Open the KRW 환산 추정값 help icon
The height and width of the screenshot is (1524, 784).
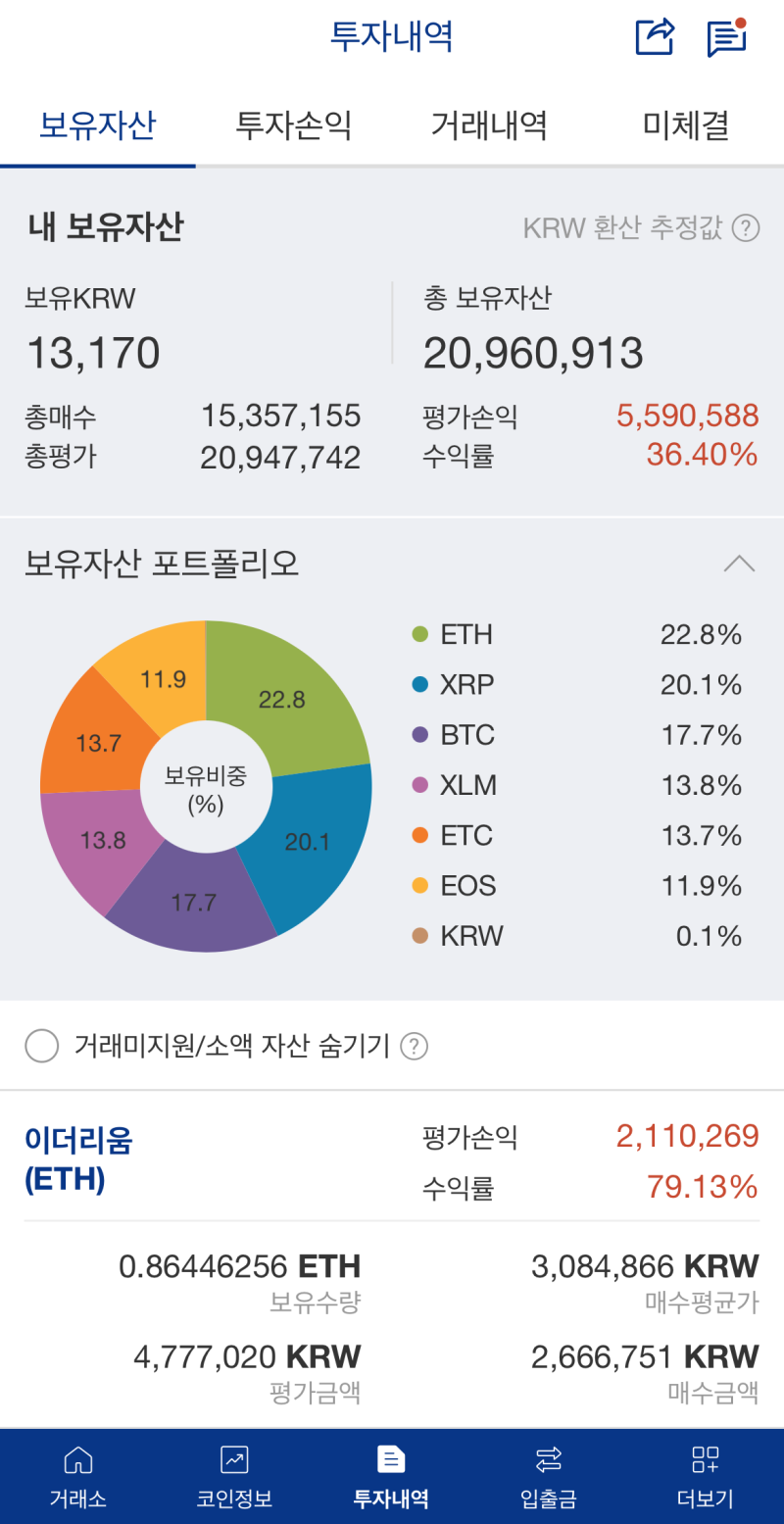coord(747,228)
